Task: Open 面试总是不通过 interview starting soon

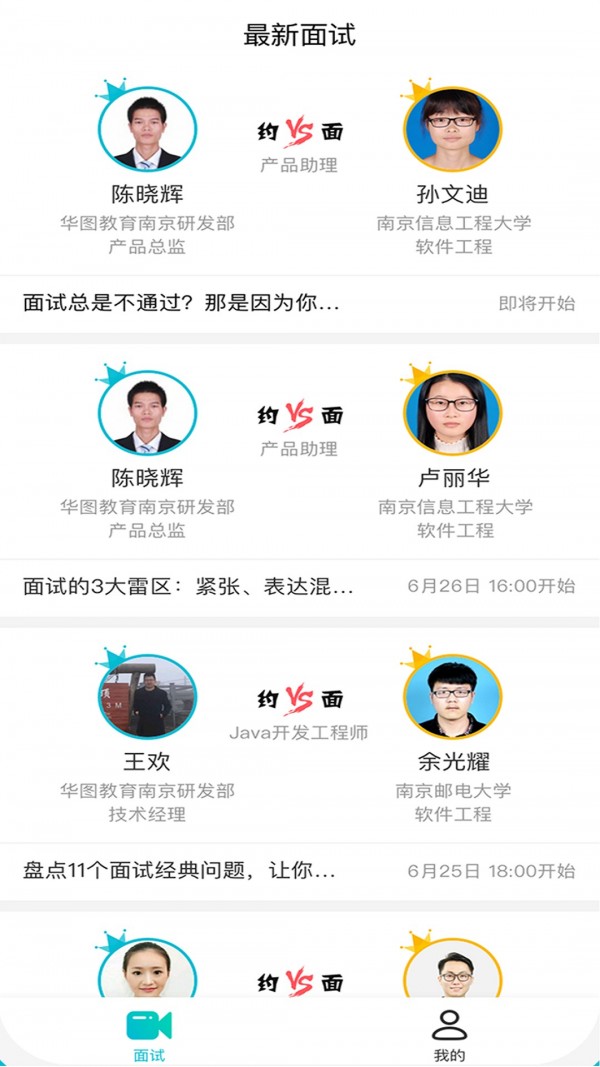Action: 299,303
